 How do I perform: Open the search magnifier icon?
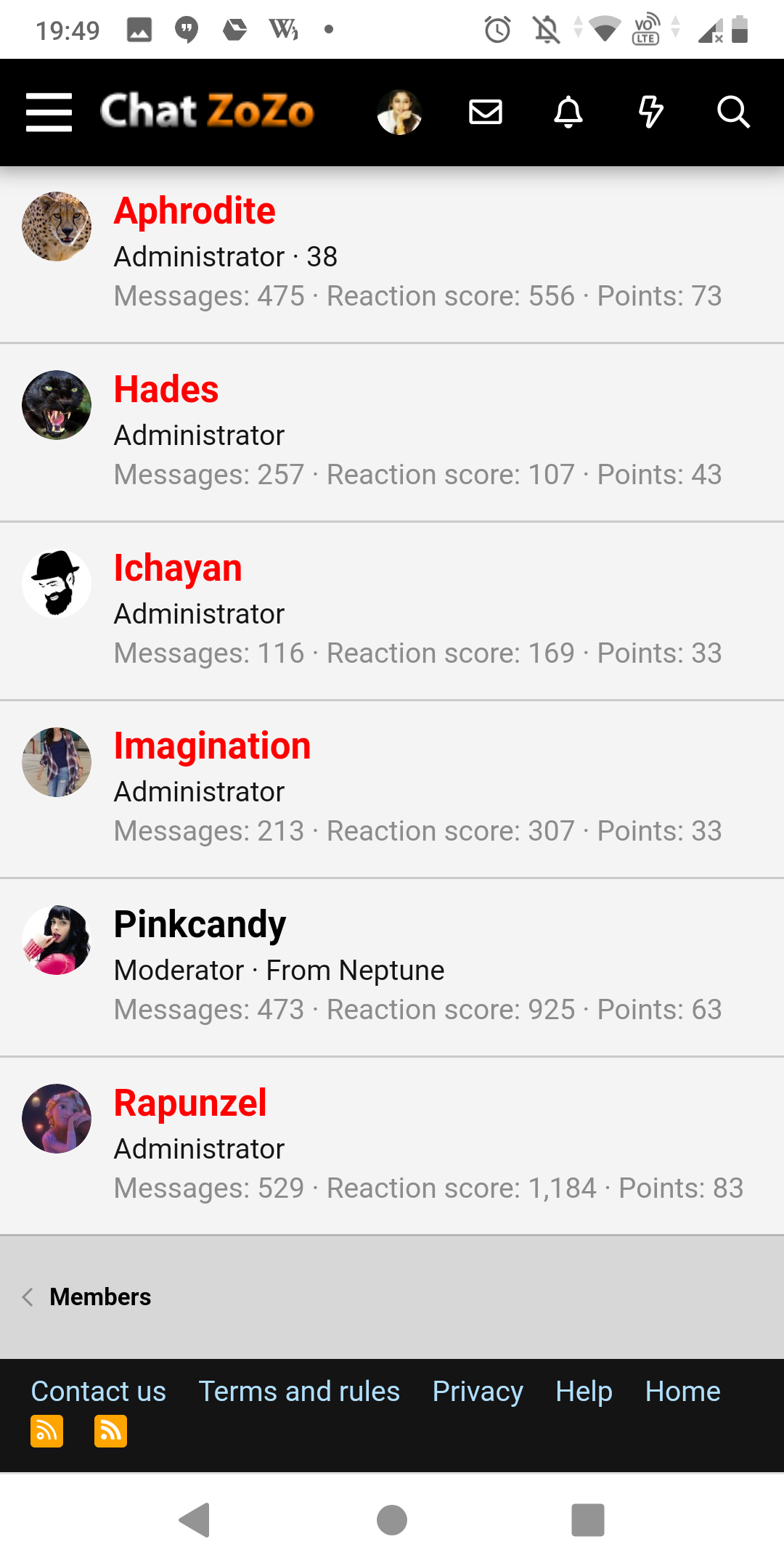[x=733, y=112]
